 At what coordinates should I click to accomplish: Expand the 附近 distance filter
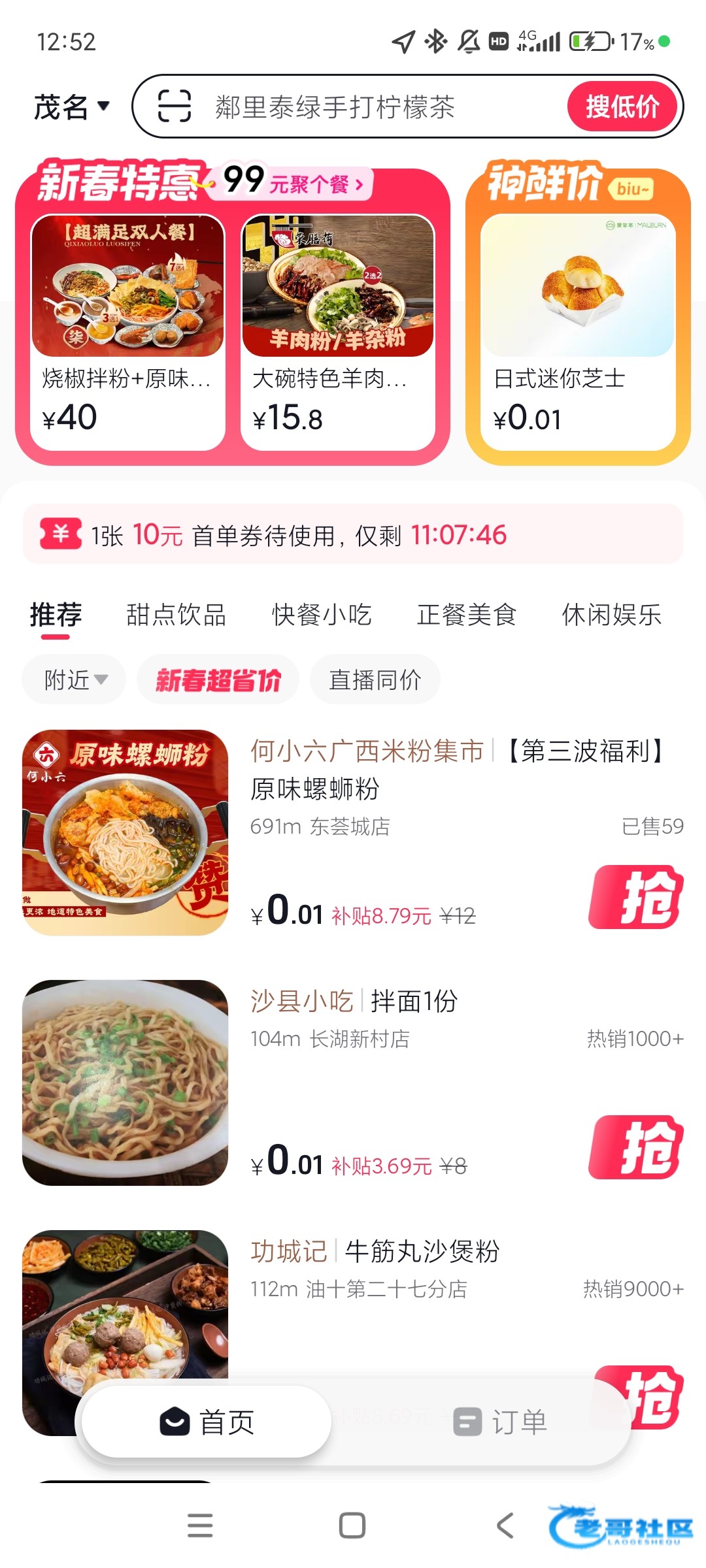click(x=75, y=679)
